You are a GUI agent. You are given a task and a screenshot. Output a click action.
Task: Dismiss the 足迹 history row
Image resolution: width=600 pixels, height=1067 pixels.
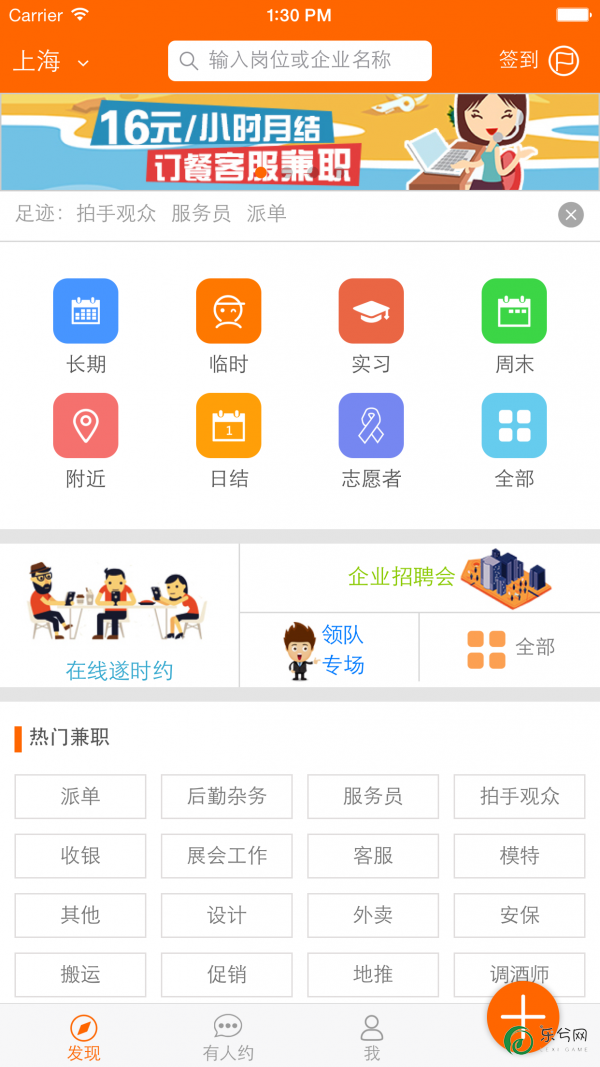point(570,214)
